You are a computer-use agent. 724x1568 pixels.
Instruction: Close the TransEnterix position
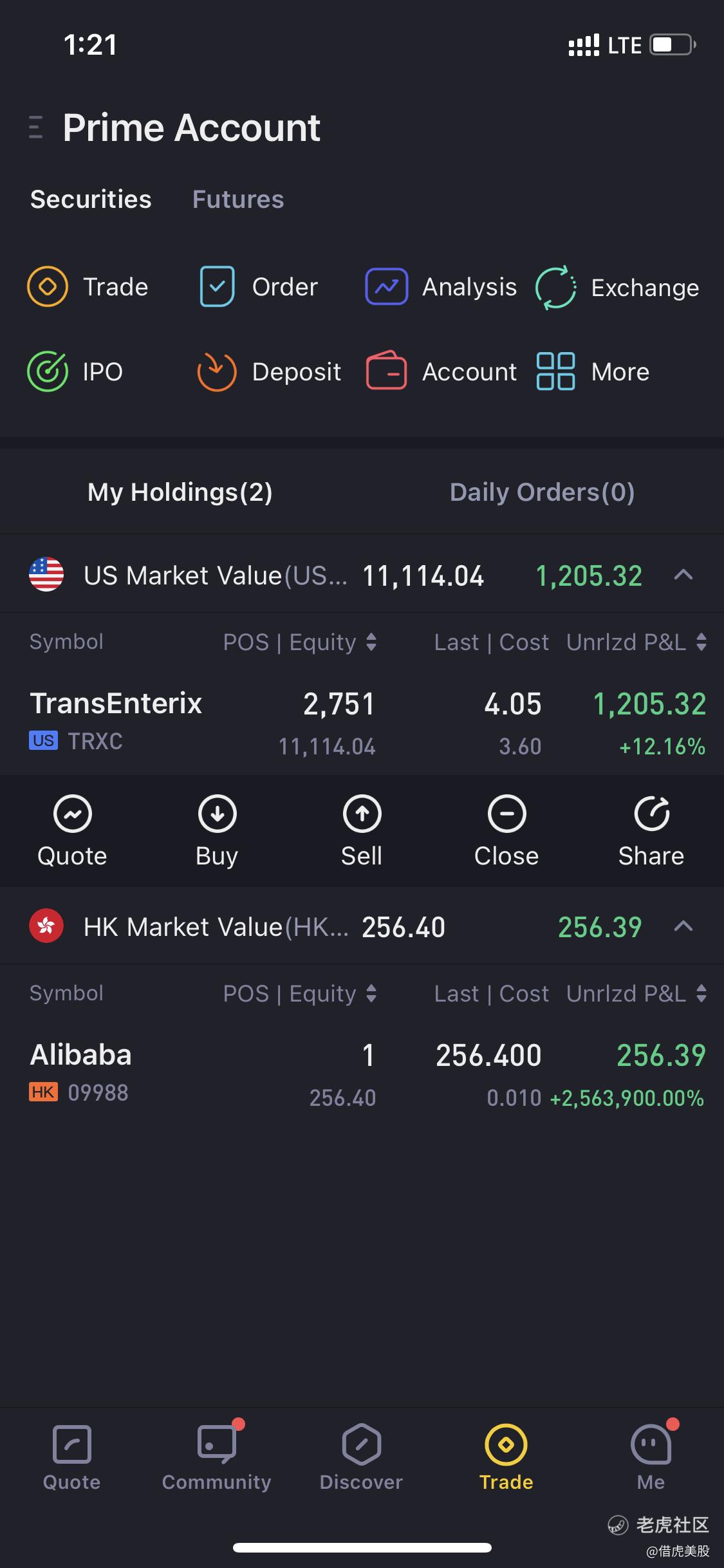coord(506,831)
